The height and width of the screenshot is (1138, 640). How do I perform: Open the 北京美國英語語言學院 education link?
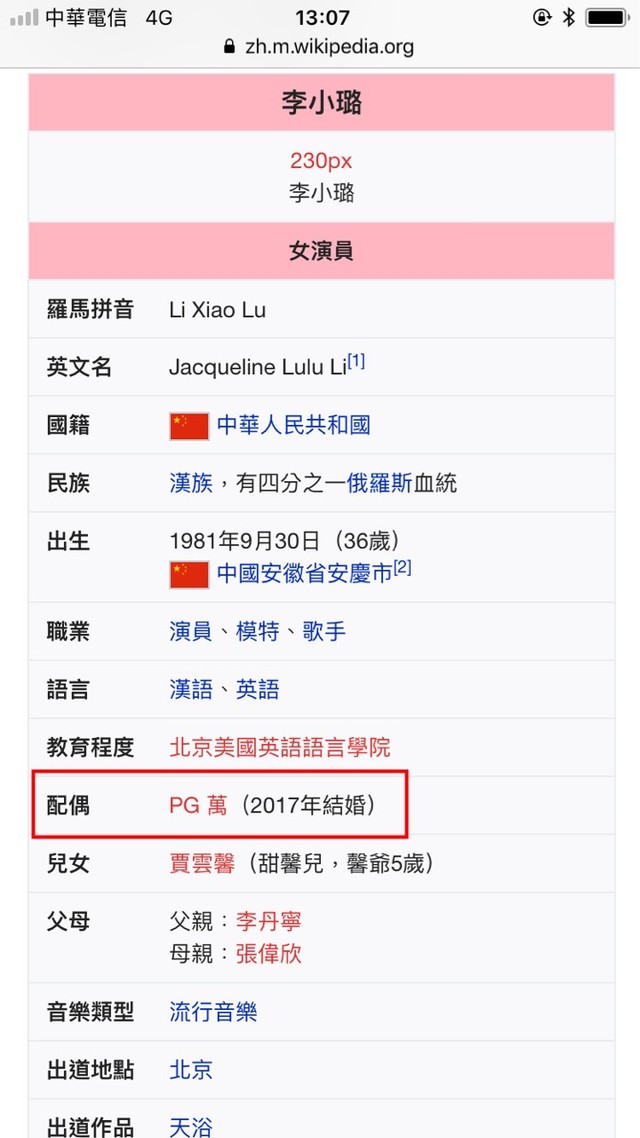(280, 747)
